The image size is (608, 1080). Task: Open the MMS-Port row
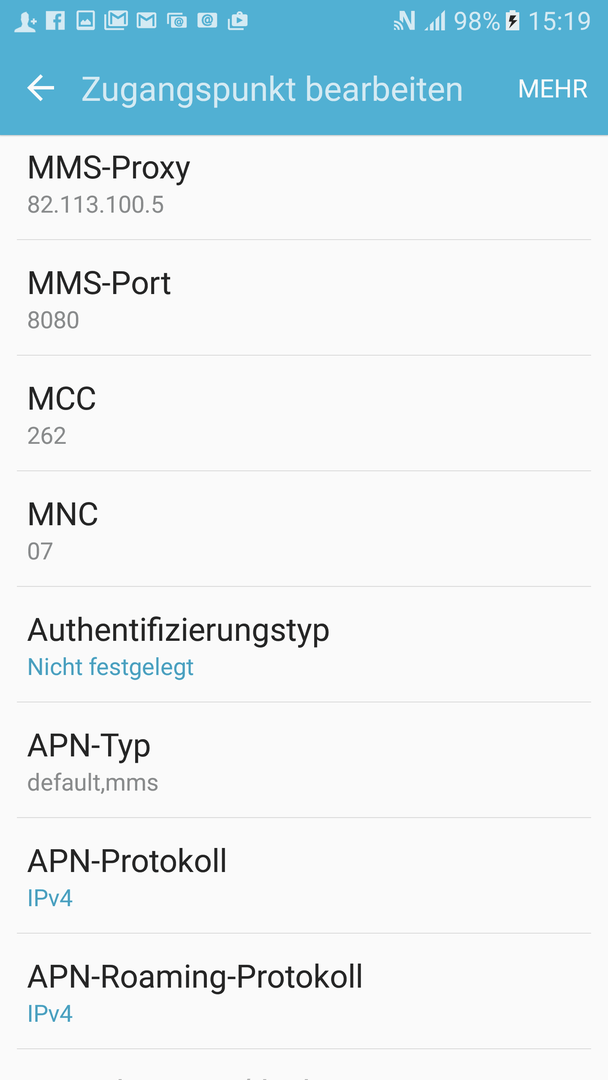click(304, 298)
